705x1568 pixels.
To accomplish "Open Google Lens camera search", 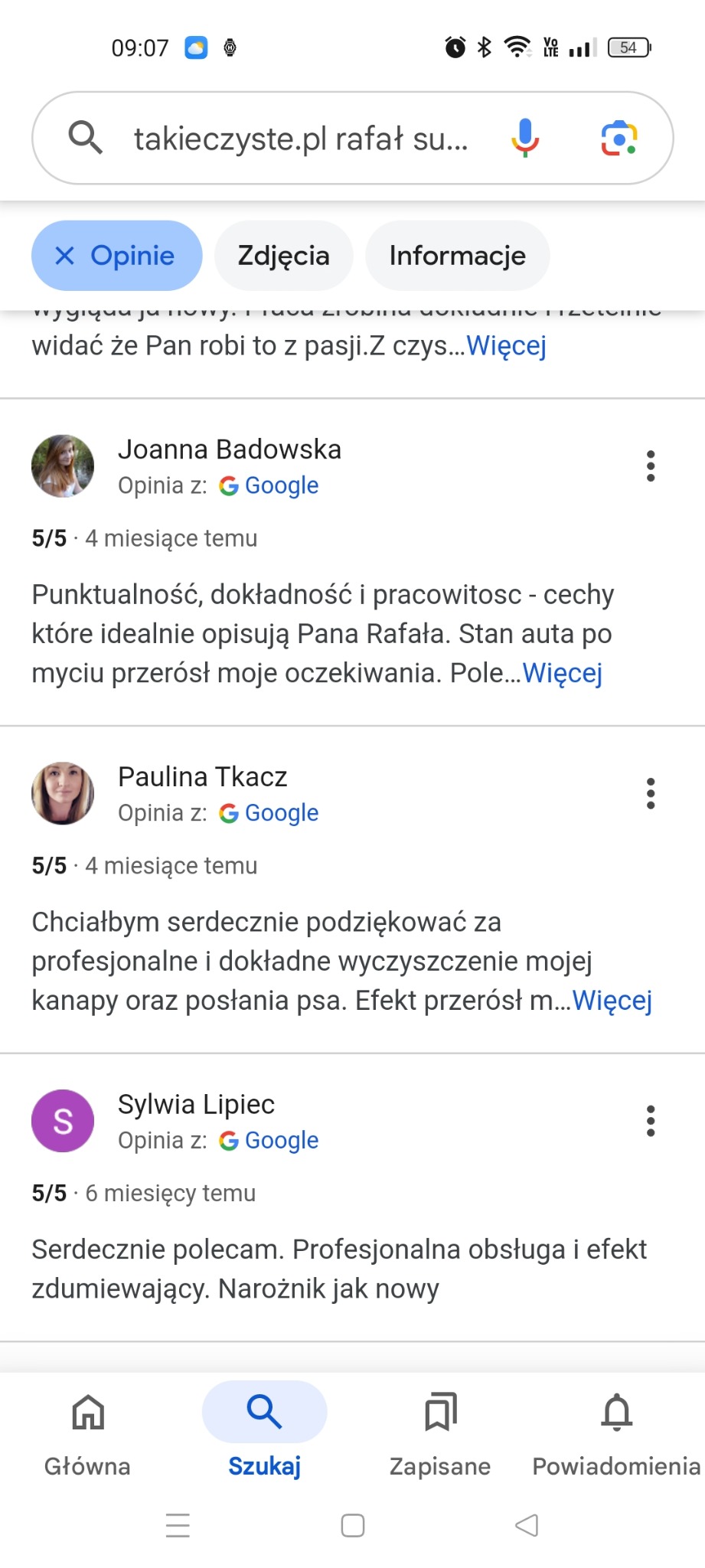I will click(620, 138).
